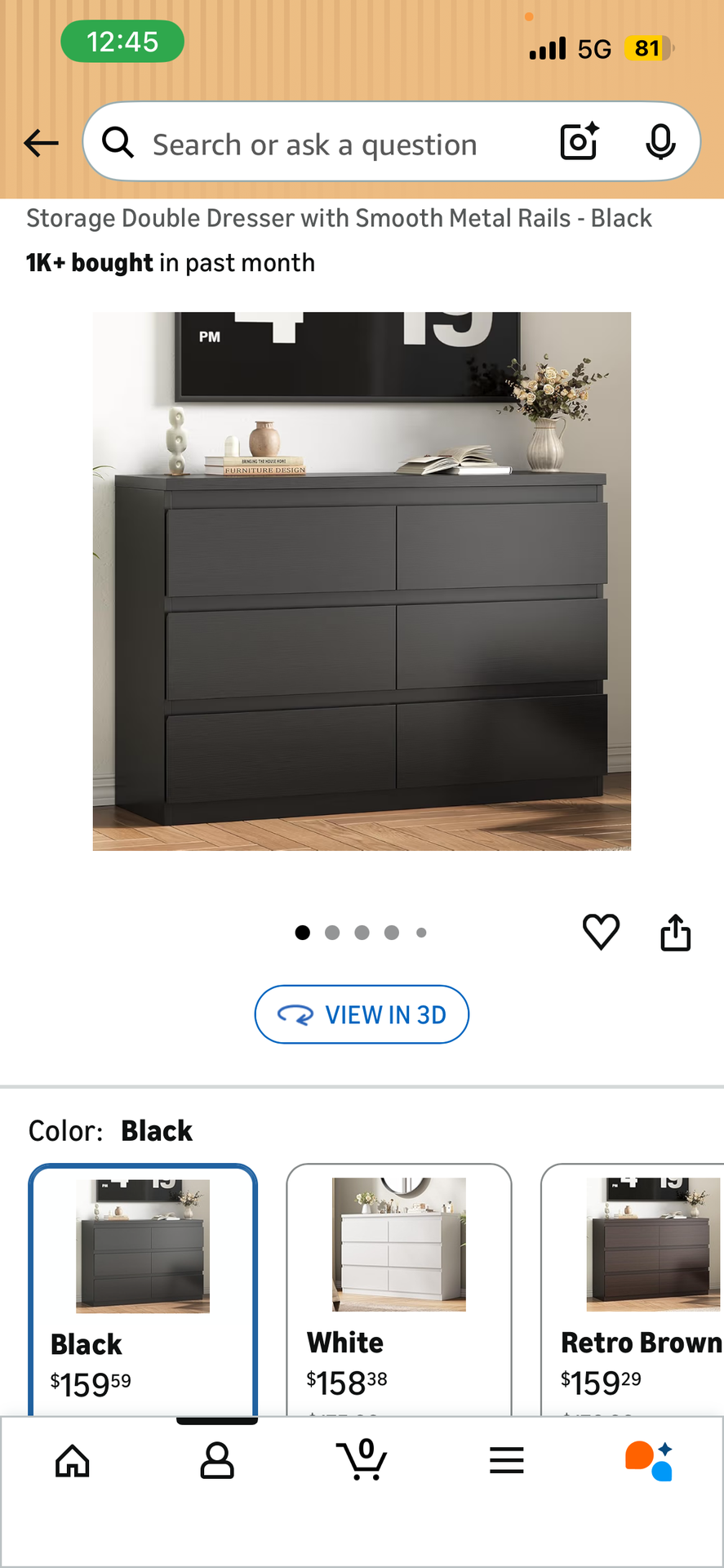This screenshot has height=1568, width=724.
Task: Open the account profile tab
Action: 217,1461
